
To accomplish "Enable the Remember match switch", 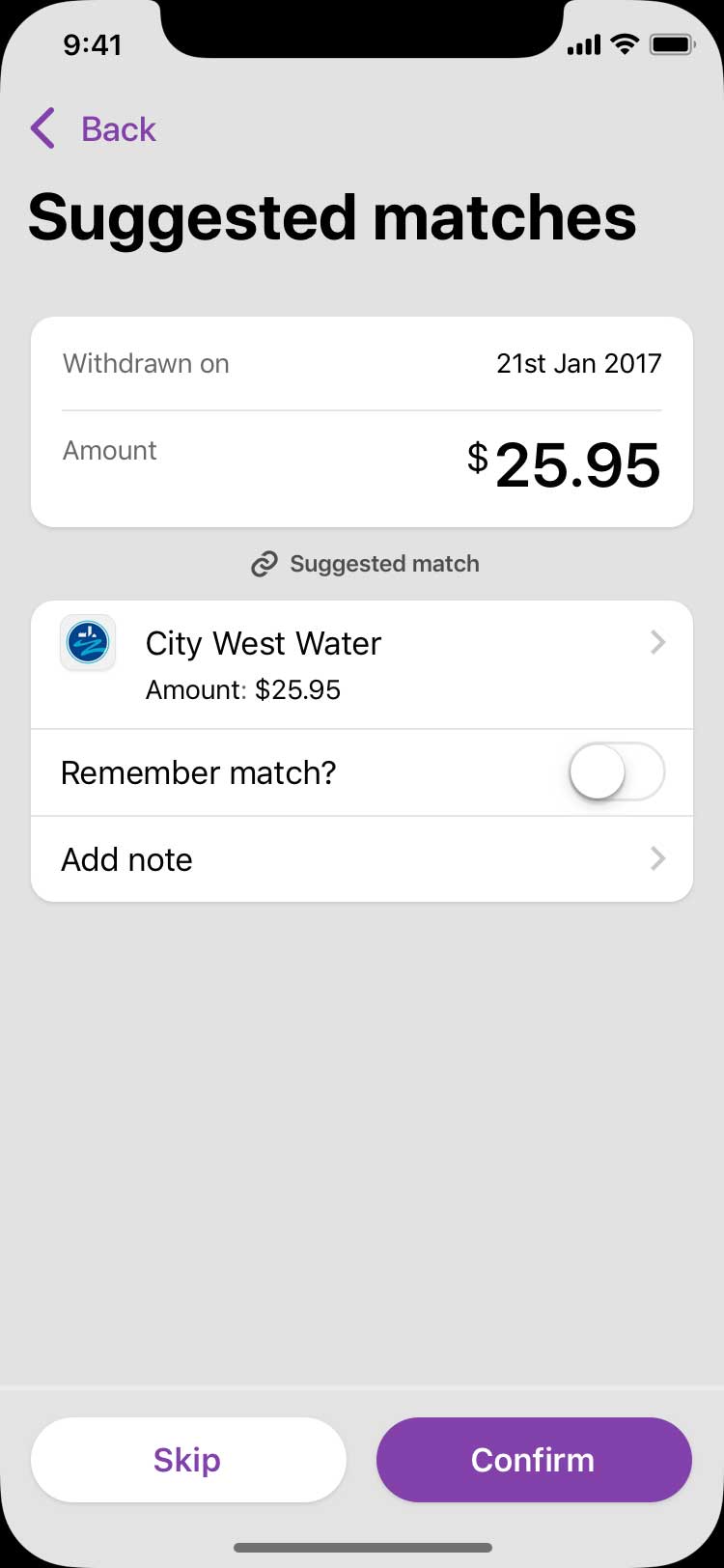I will [x=617, y=772].
